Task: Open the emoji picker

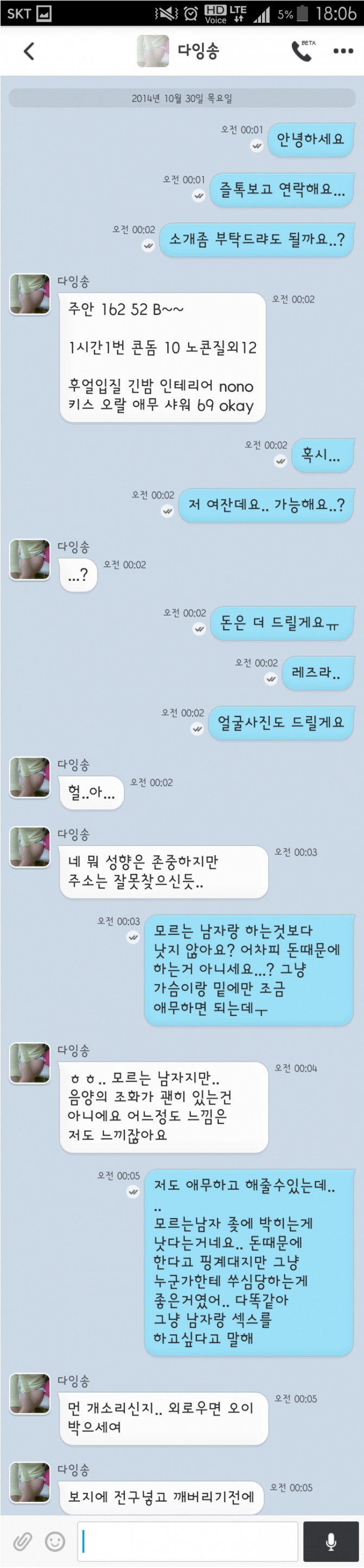Action: click(x=55, y=1541)
